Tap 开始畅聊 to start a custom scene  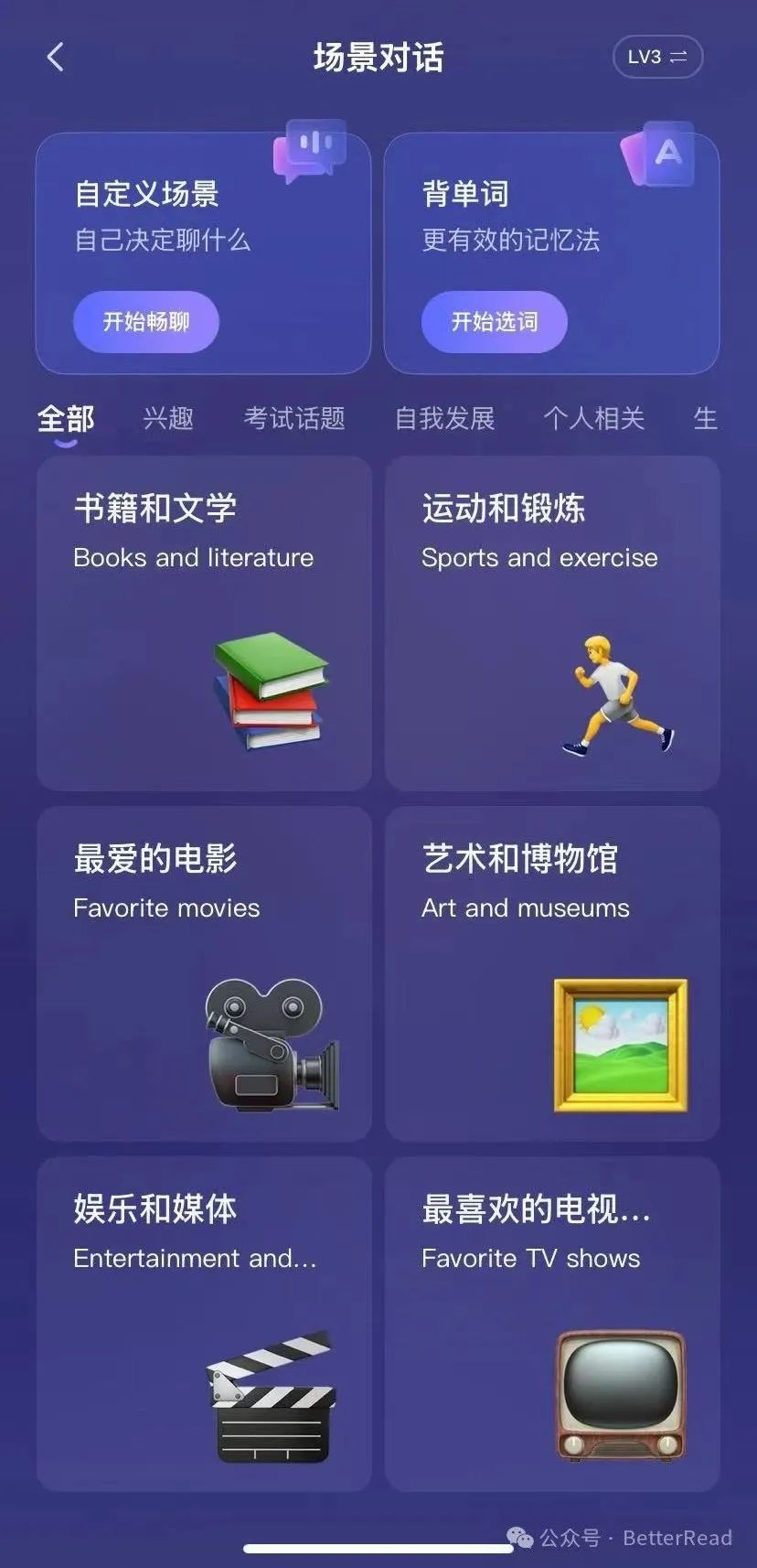click(x=146, y=321)
